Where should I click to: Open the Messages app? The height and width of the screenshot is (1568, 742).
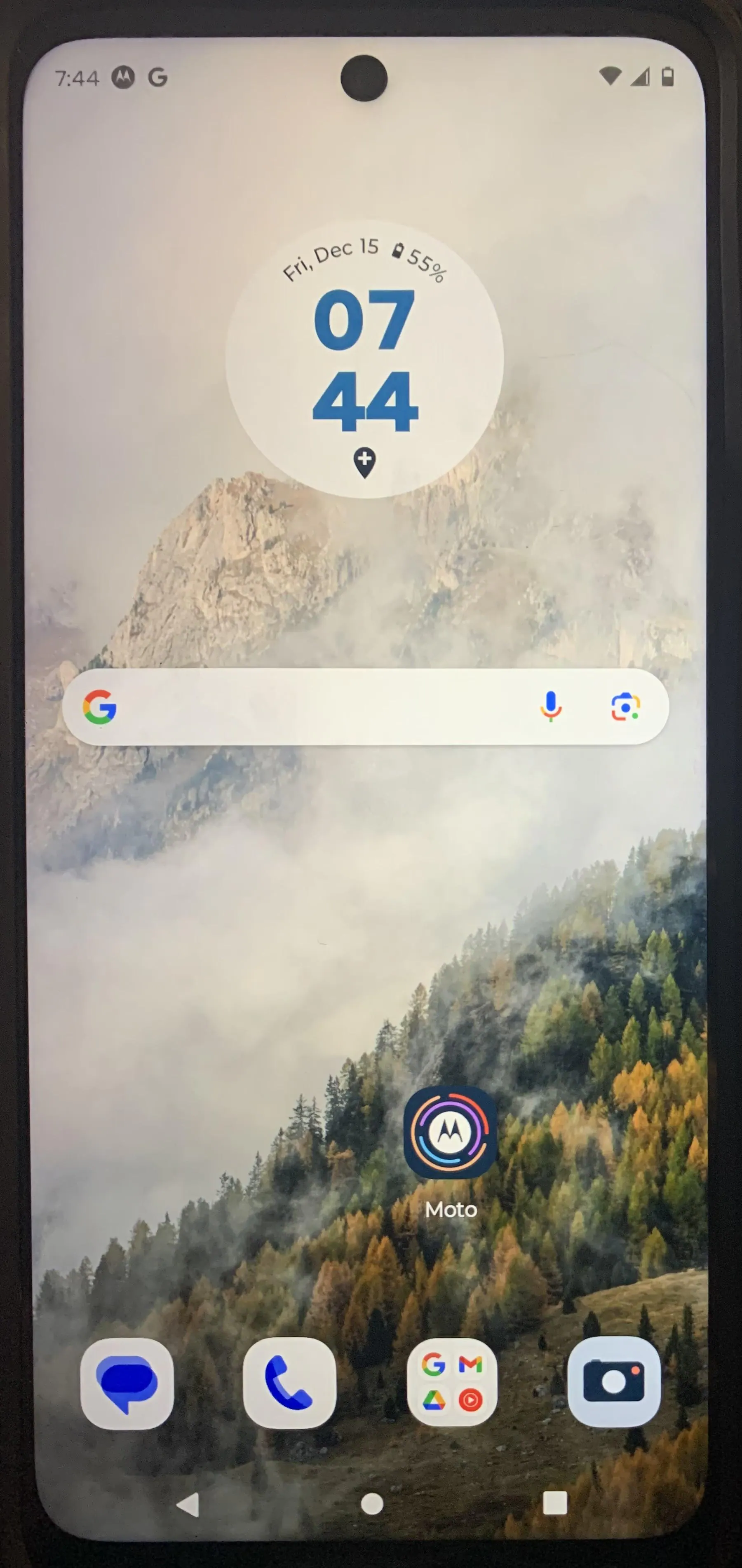click(x=127, y=1383)
